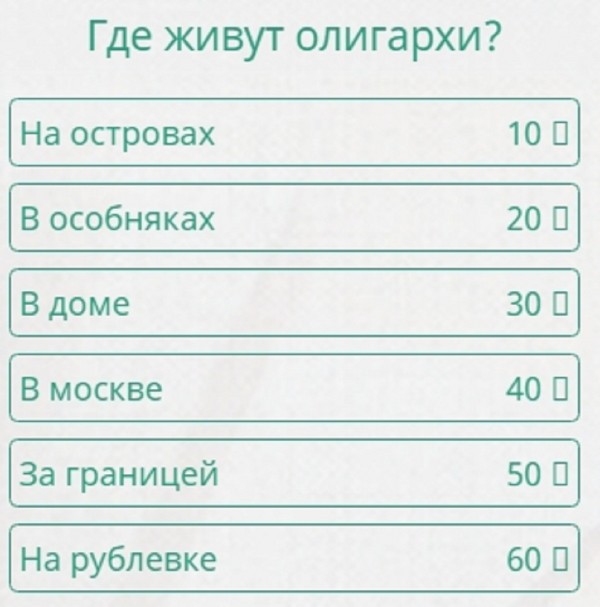
Task: Choose the answer "На рублевке"
Action: tap(294, 558)
